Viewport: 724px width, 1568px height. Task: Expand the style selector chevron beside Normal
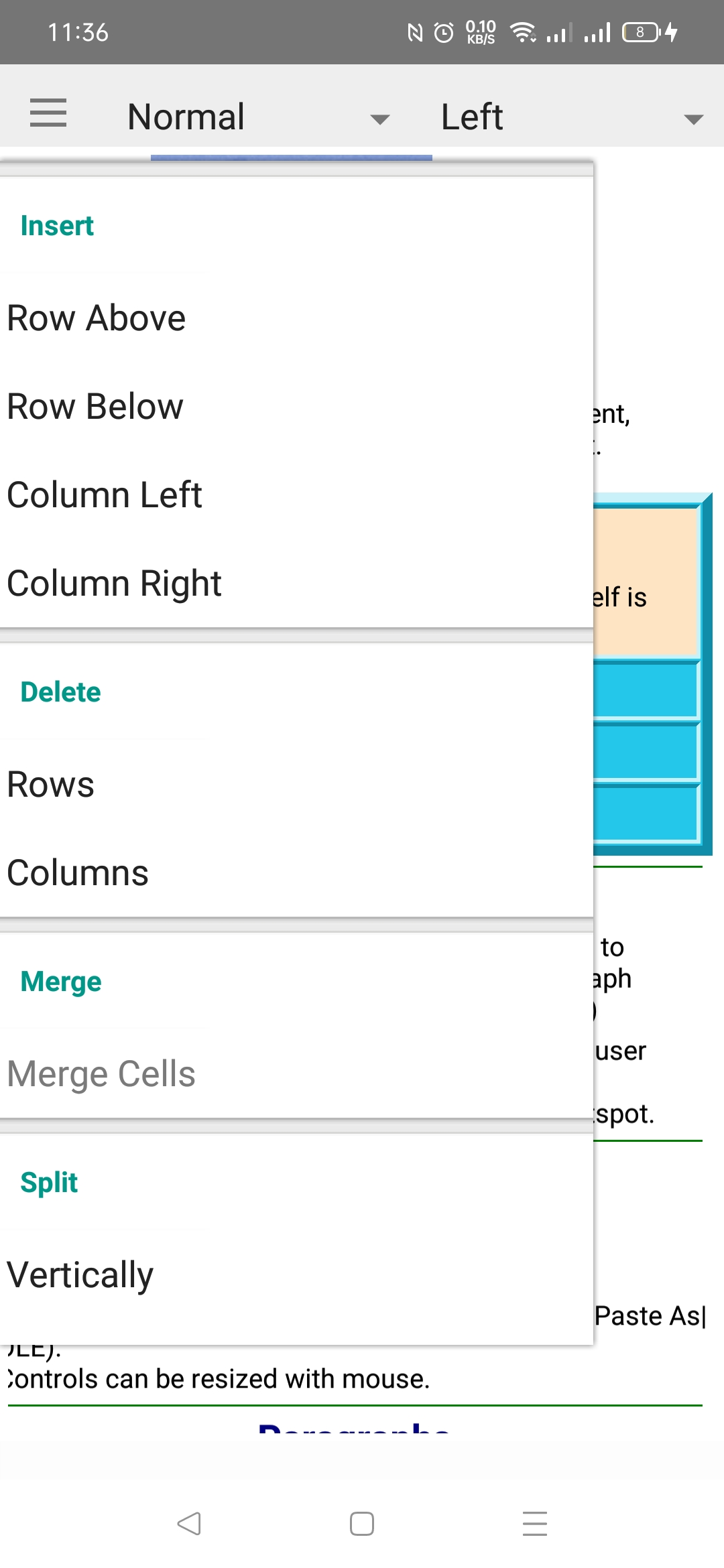(x=379, y=119)
